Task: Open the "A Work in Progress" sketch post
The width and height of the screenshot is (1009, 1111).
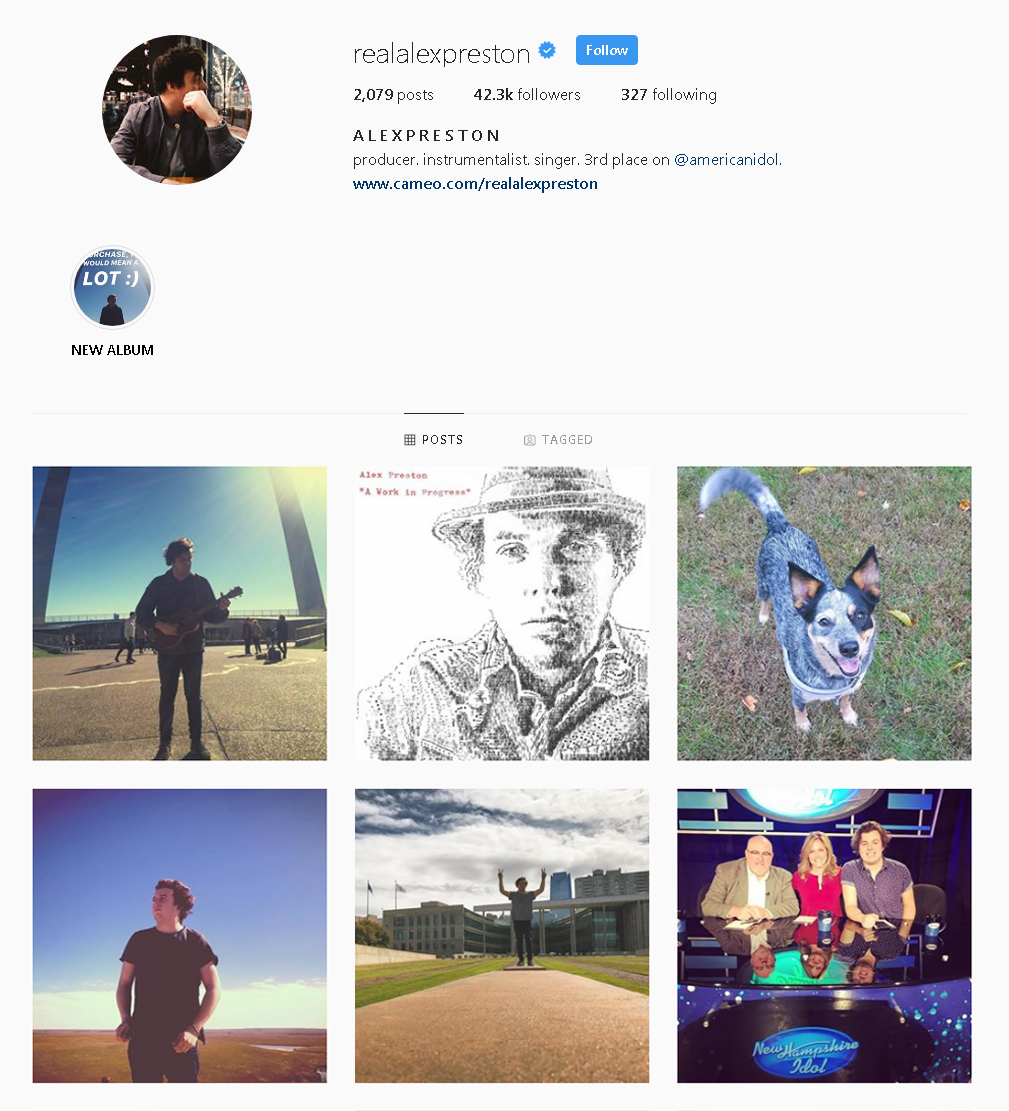Action: (x=501, y=613)
